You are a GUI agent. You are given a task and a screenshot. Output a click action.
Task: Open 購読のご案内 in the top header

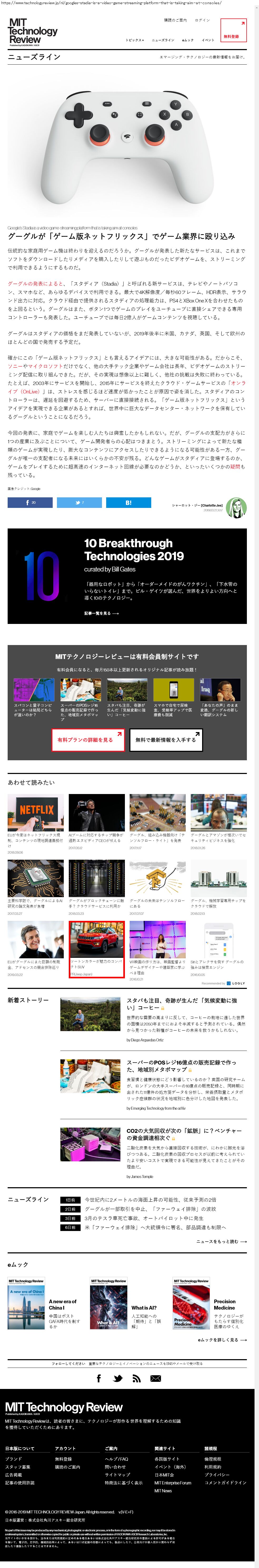point(175,20)
